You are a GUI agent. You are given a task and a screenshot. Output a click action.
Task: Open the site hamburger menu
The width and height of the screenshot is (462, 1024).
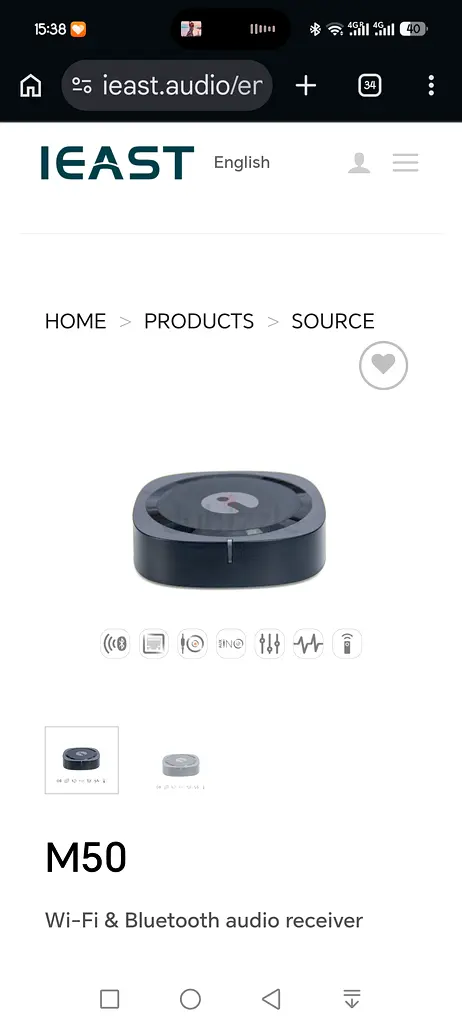point(405,163)
